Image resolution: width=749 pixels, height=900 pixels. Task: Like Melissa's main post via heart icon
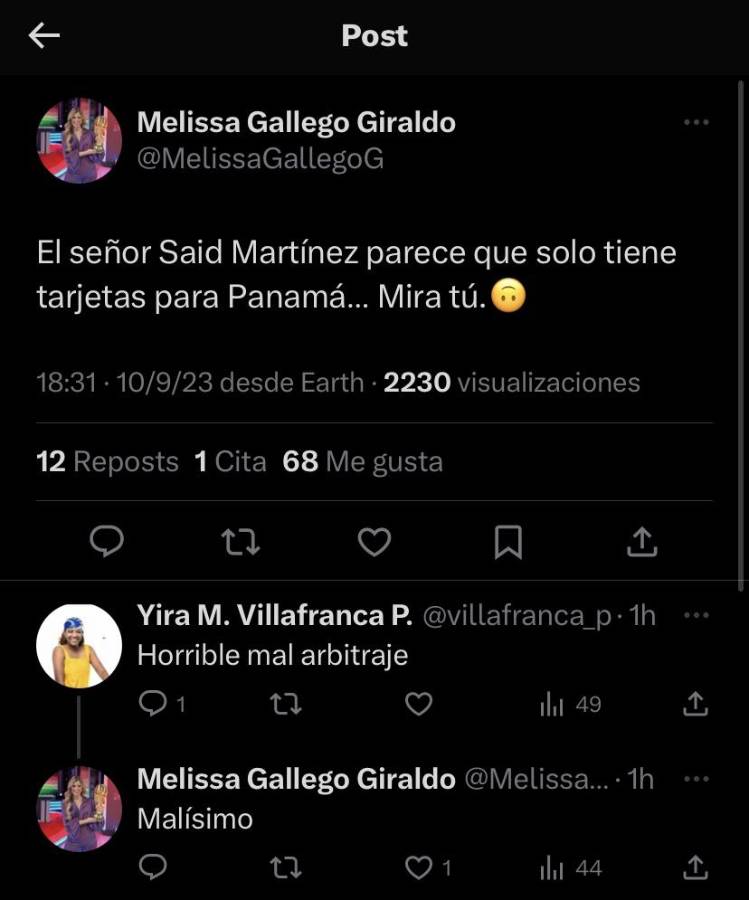[374, 542]
